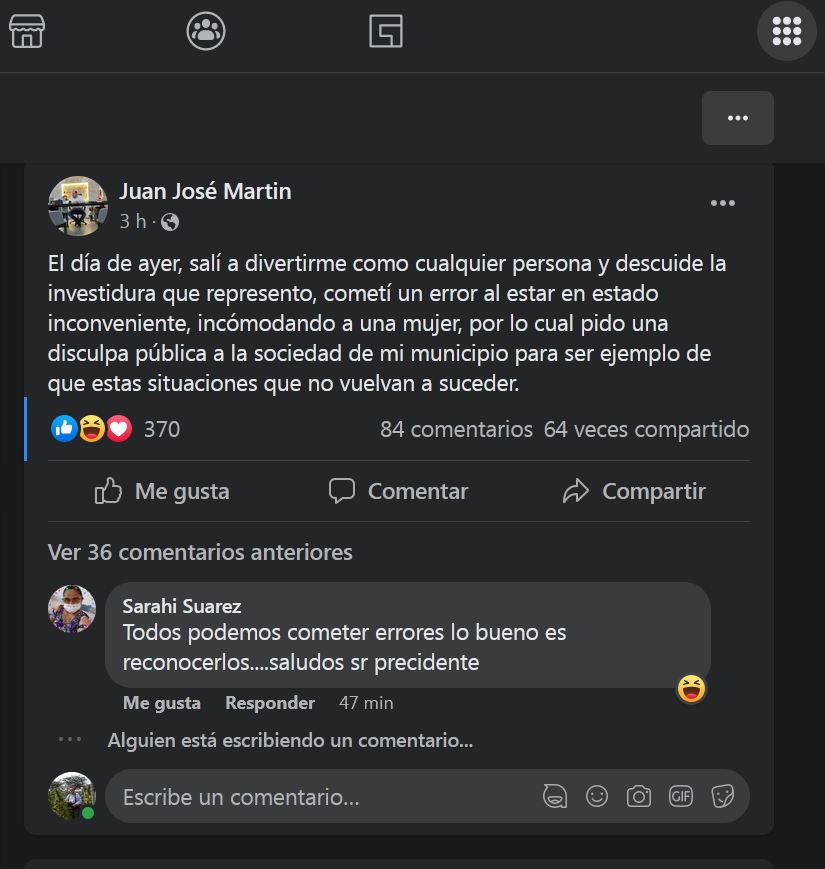Tap the Comentar button

[x=398, y=491]
